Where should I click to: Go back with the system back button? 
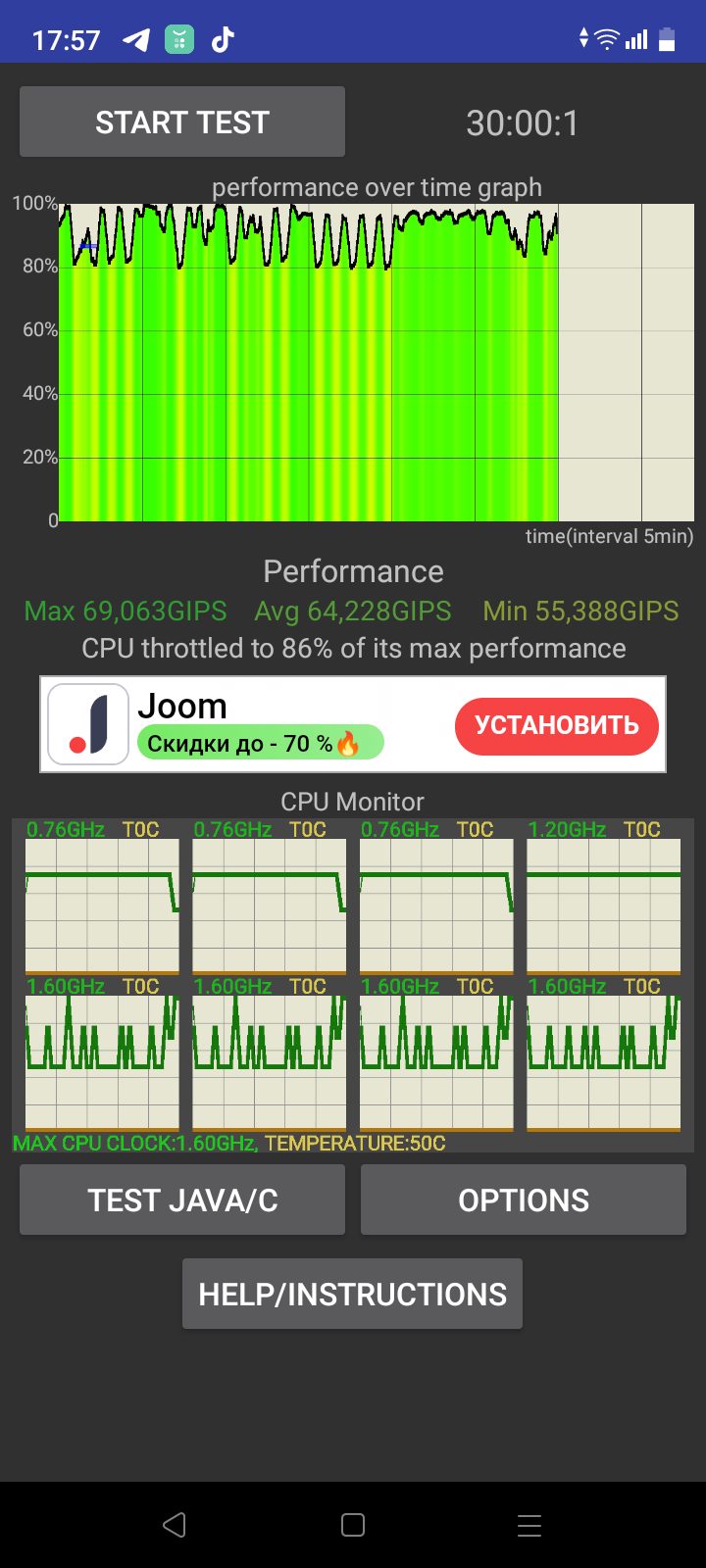(x=176, y=1525)
